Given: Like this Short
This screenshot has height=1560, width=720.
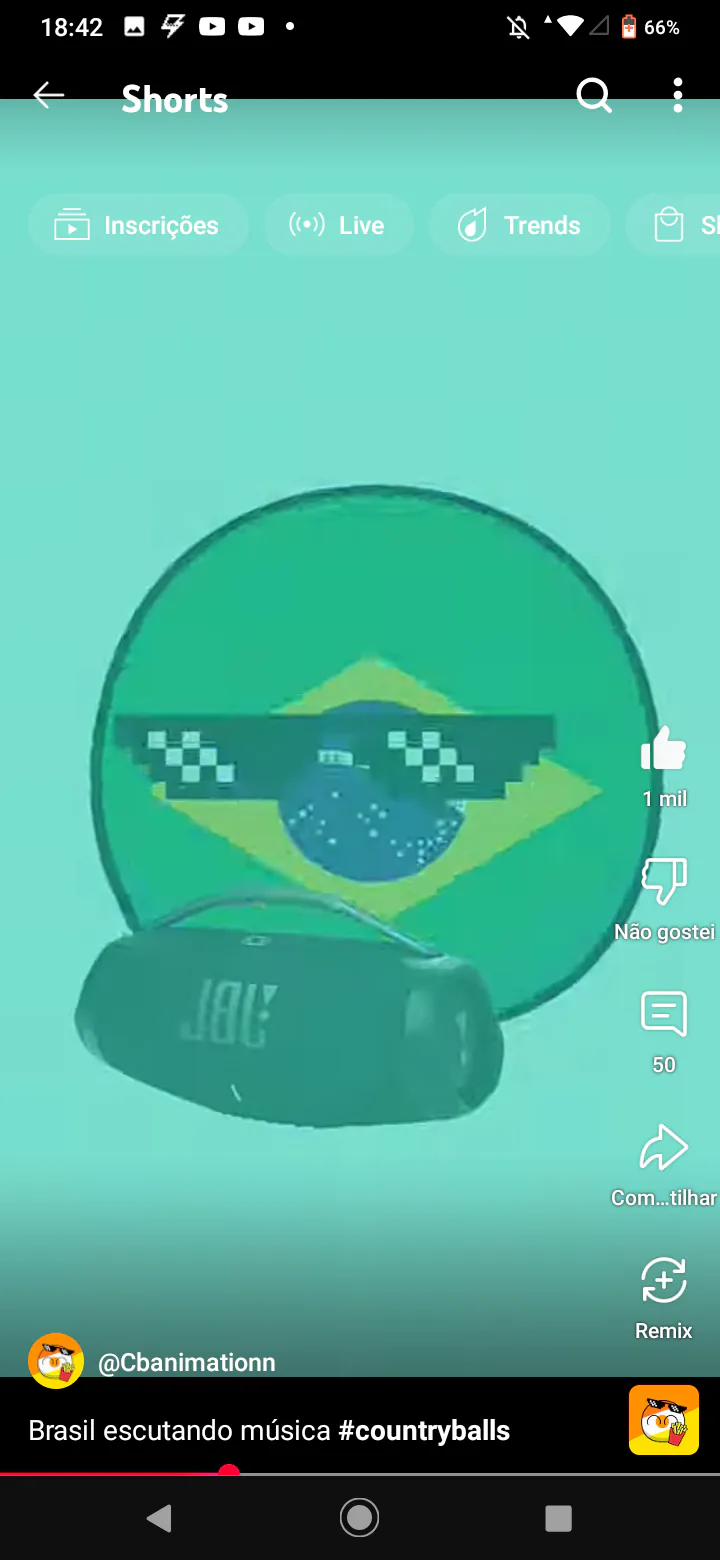Looking at the screenshot, I should tap(664, 750).
